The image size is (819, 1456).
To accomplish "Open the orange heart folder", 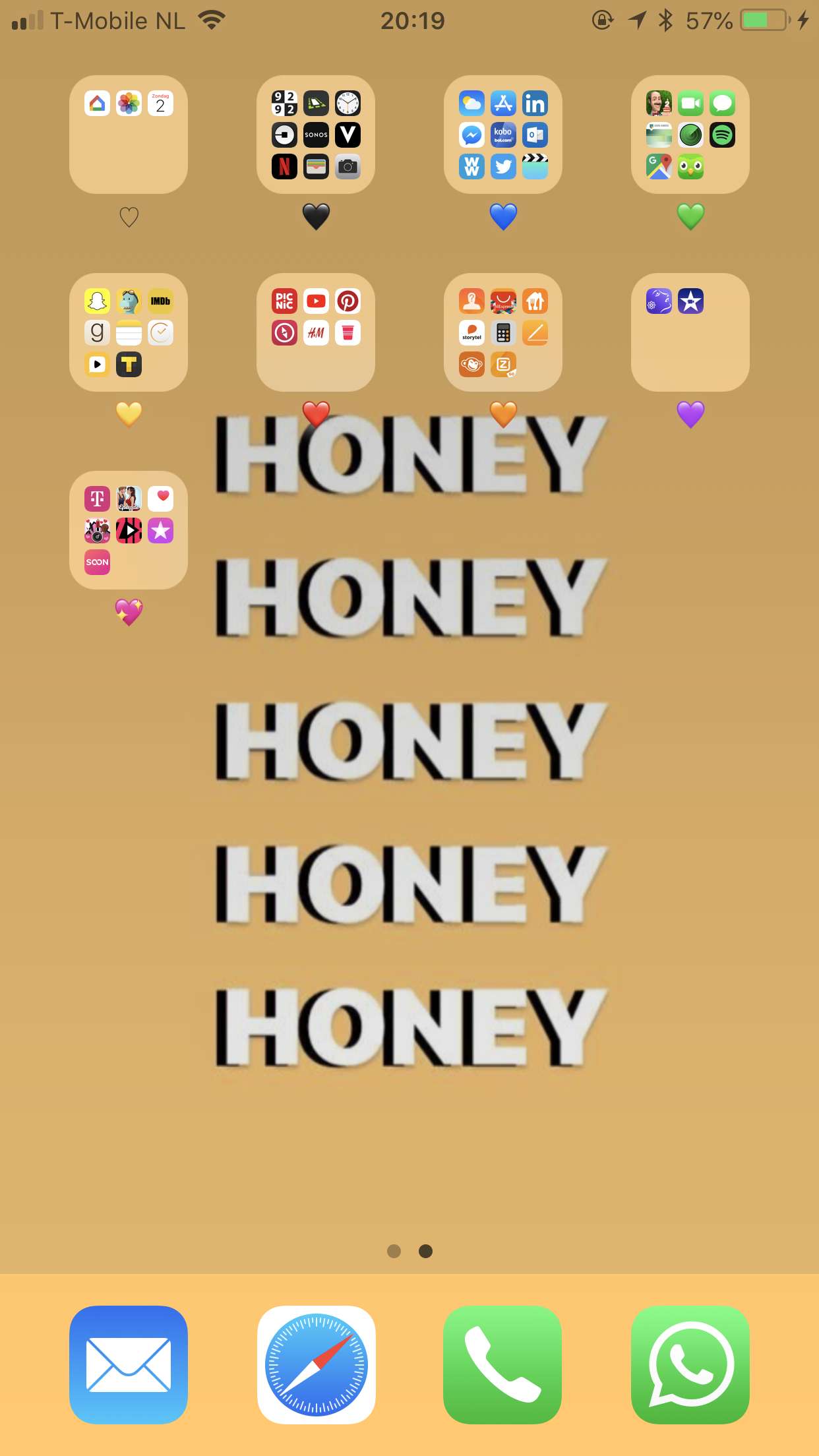I will click(x=503, y=332).
